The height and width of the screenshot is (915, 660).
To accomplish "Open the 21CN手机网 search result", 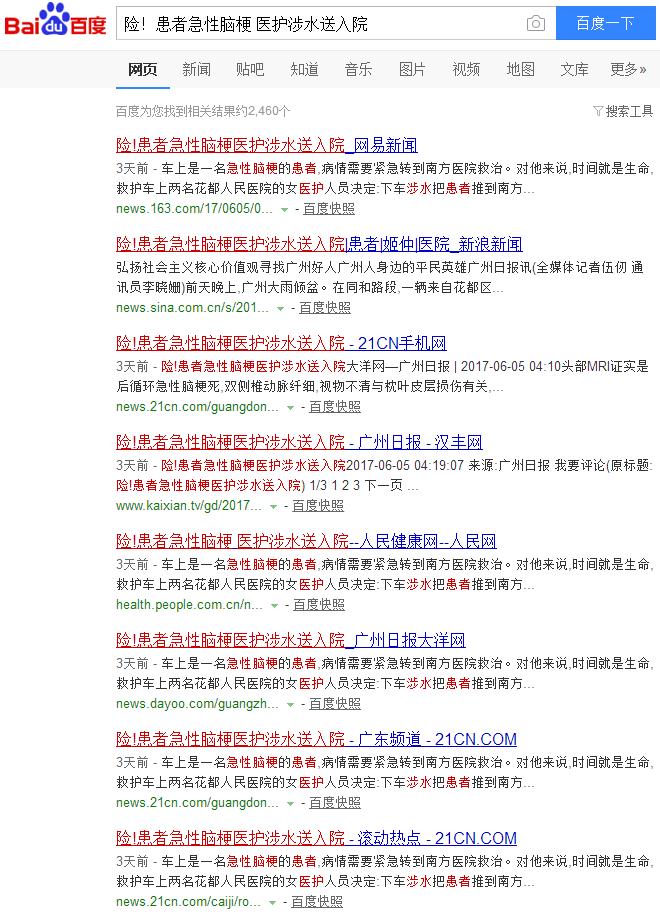I will tap(281, 343).
